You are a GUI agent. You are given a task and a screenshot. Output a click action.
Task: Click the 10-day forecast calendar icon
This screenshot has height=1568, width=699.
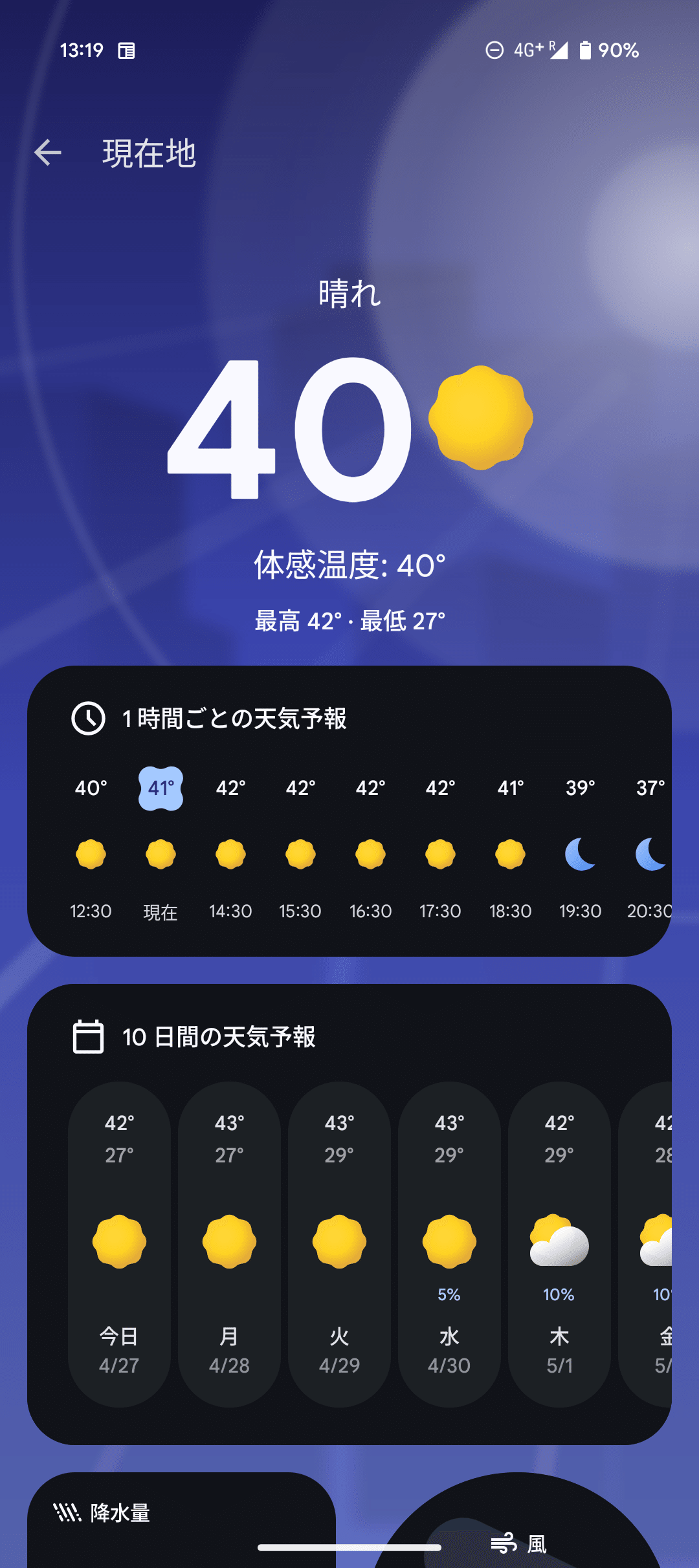click(87, 1037)
